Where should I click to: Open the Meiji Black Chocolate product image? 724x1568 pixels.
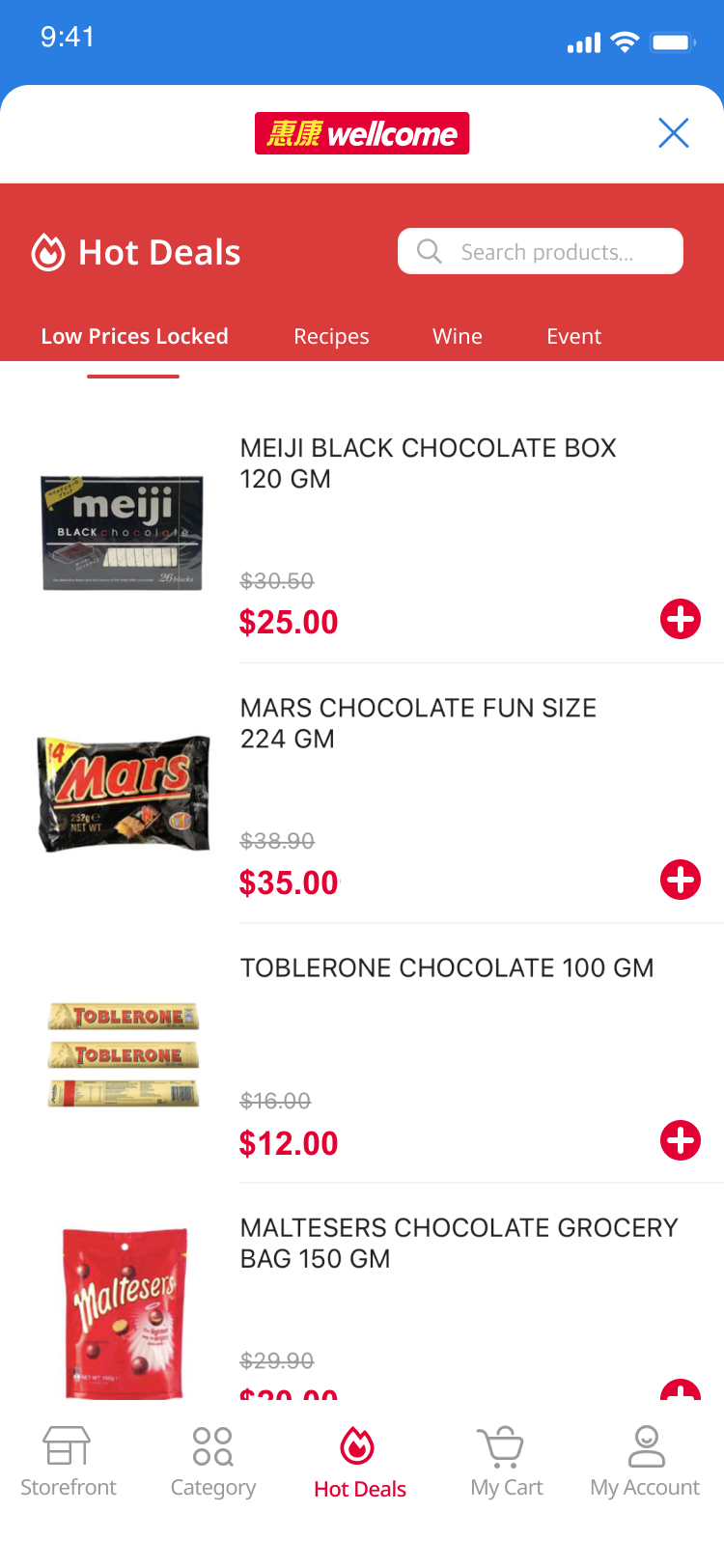pos(123,532)
